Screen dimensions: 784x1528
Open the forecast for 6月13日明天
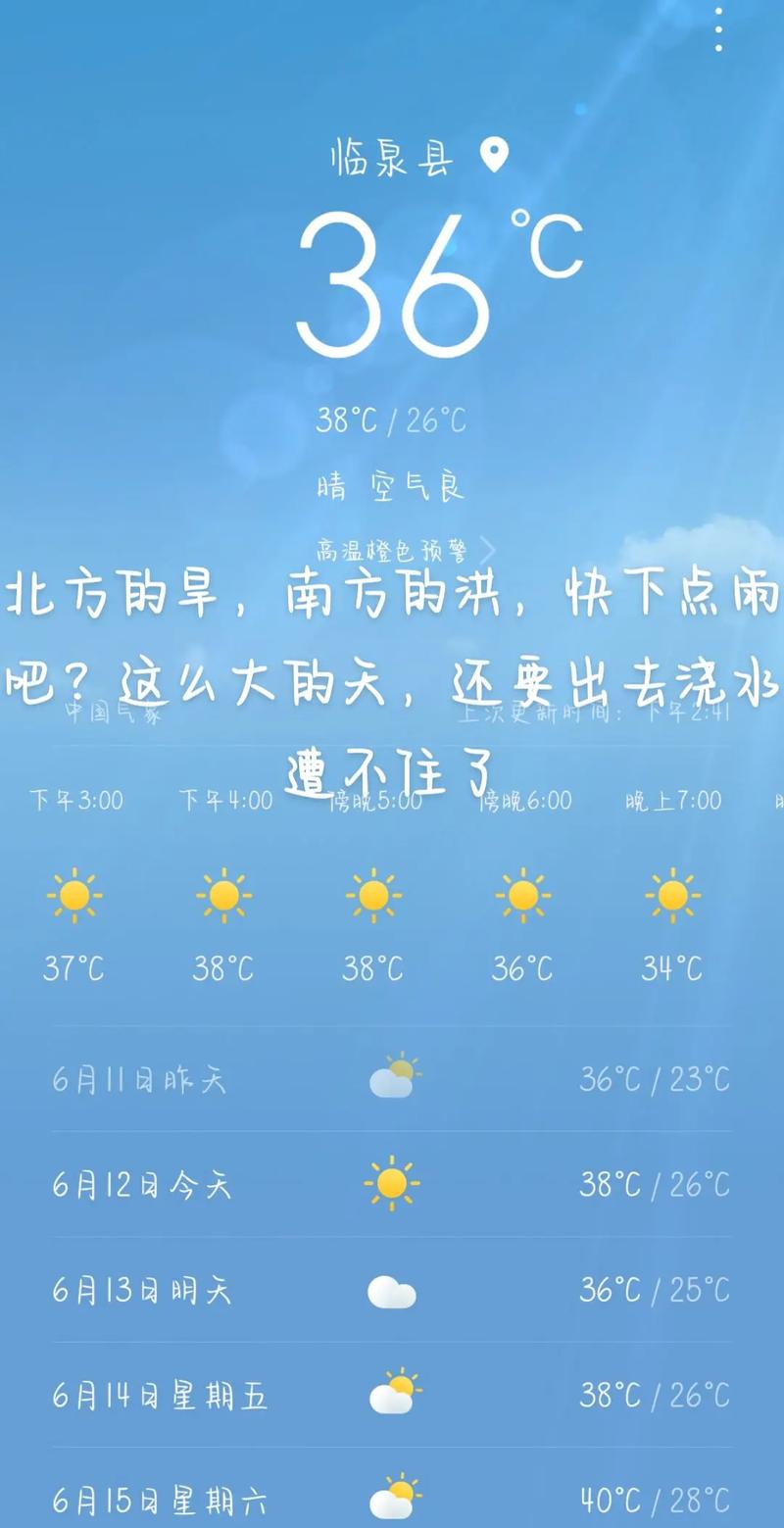pyautogui.click(x=392, y=1290)
